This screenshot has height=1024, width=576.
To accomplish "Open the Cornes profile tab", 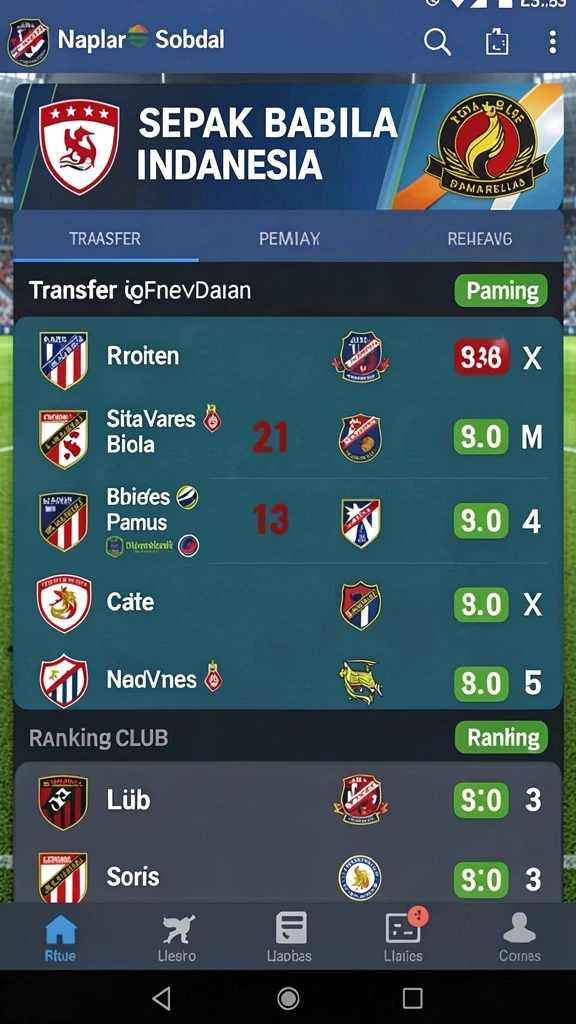I will click(x=520, y=938).
